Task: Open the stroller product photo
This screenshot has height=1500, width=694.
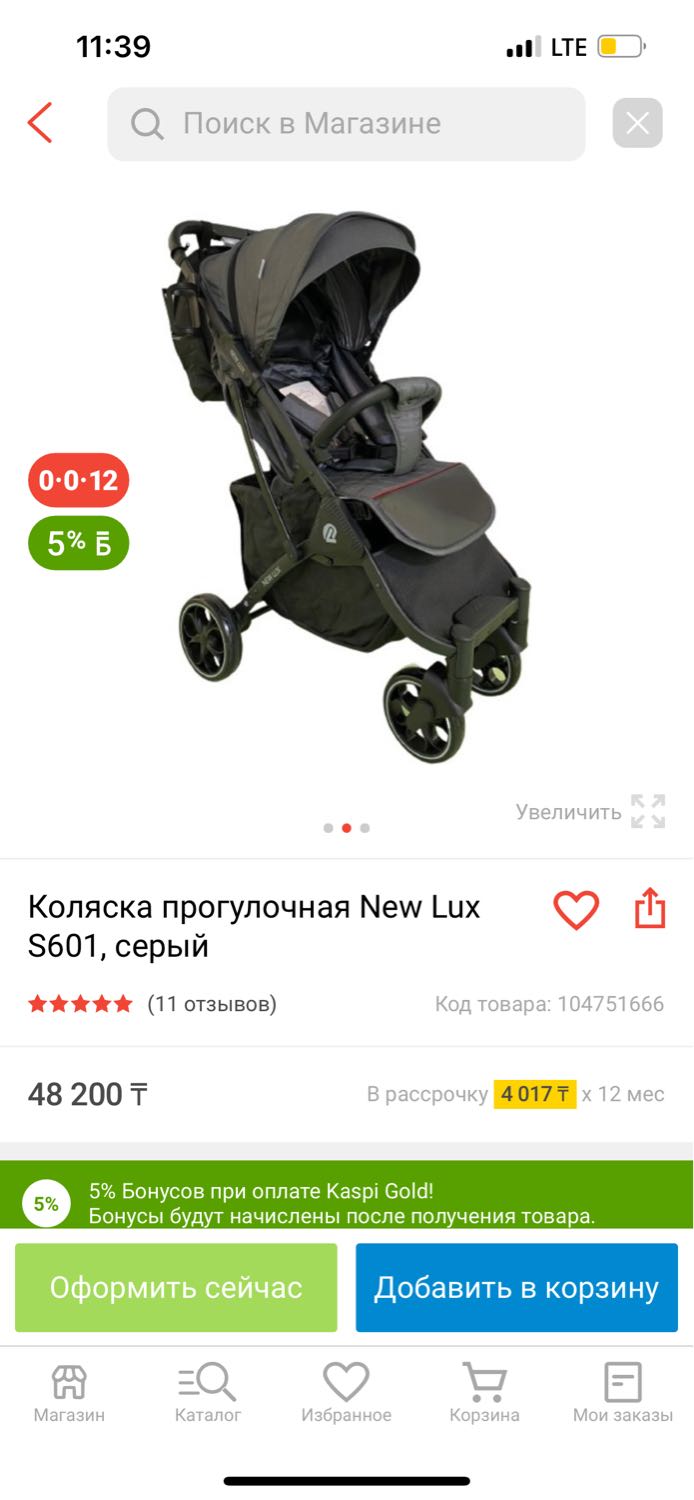Action: point(346,487)
